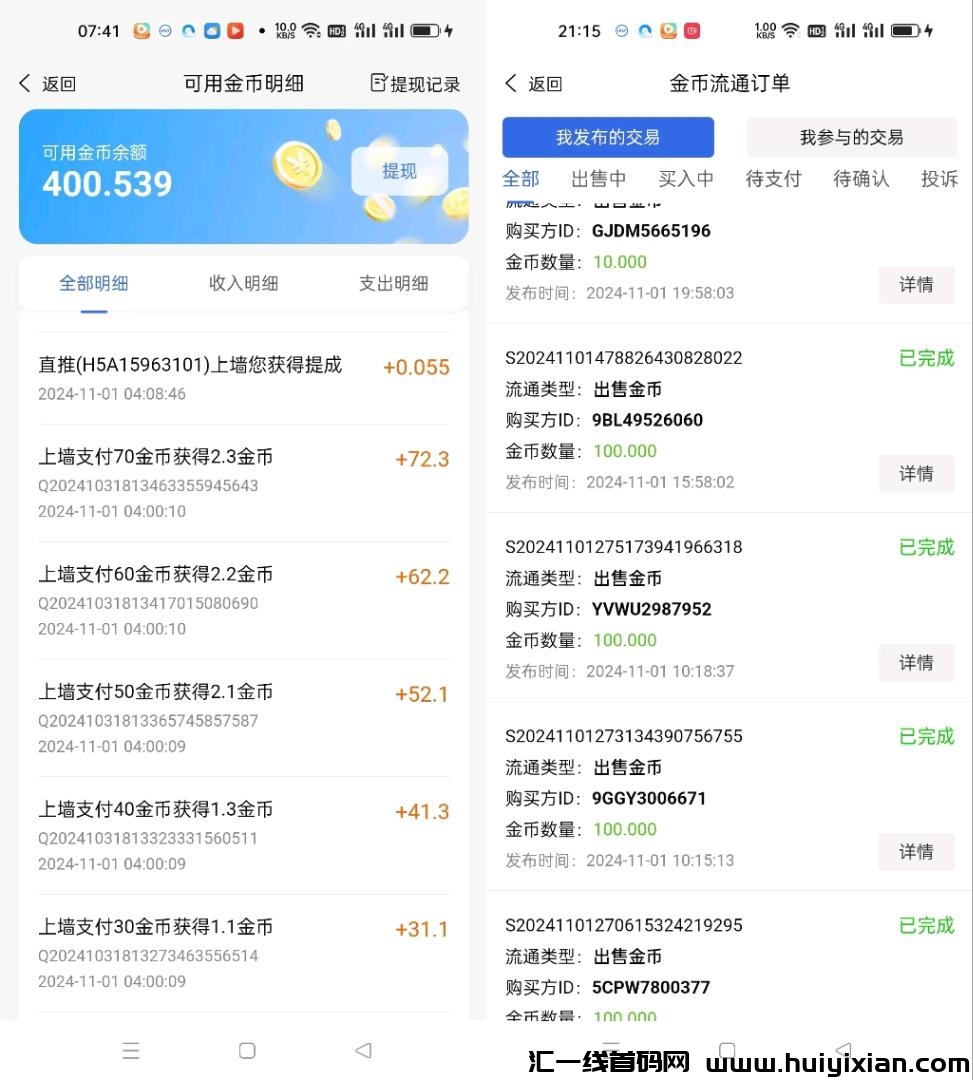This screenshot has width=973, height=1080.
Task: Select the 出售中 filter label
Action: tap(597, 179)
